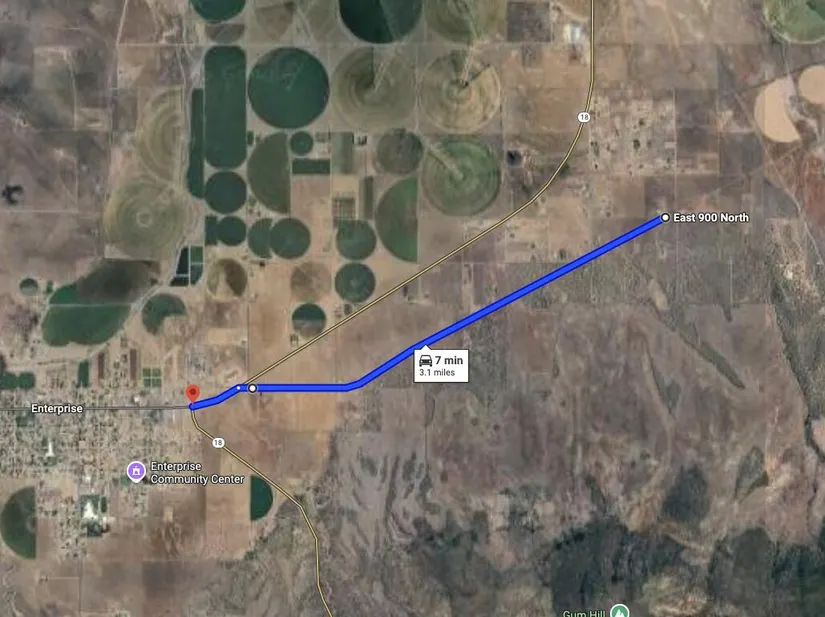Screen dimensions: 825x617
Task: Select the East 900 North start point
Action: click(665, 217)
